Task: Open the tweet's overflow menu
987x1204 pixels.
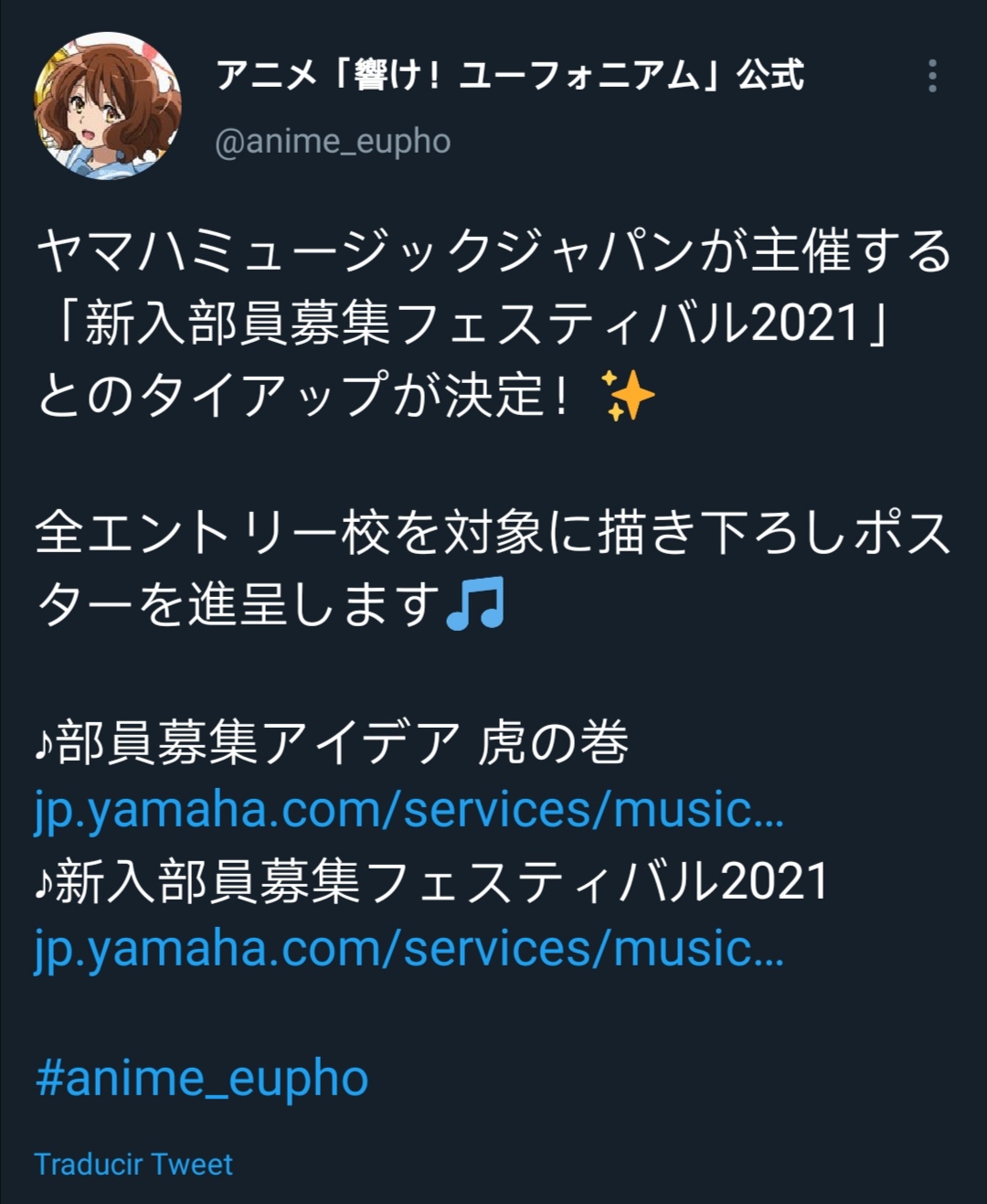Action: pyautogui.click(x=932, y=76)
